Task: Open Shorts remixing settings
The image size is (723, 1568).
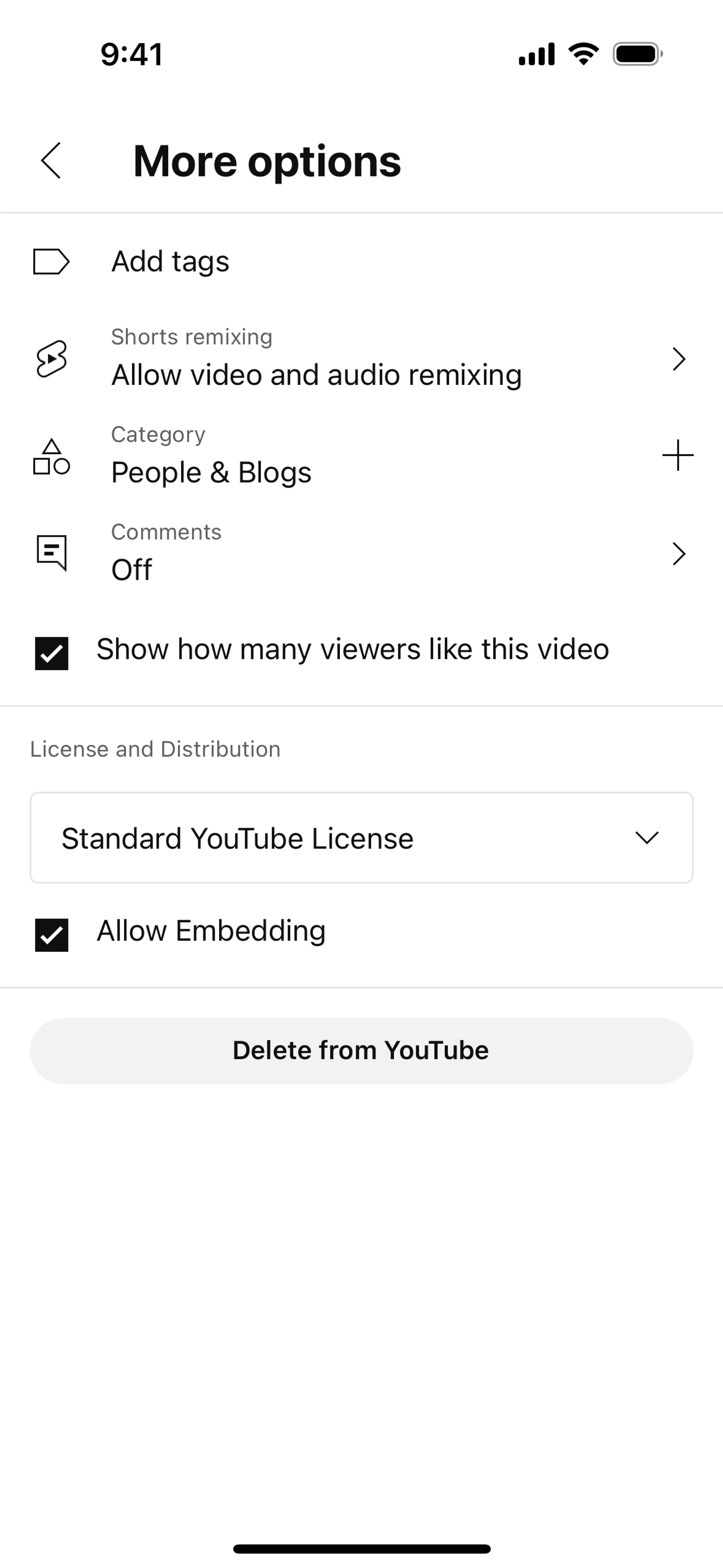Action: click(361, 359)
